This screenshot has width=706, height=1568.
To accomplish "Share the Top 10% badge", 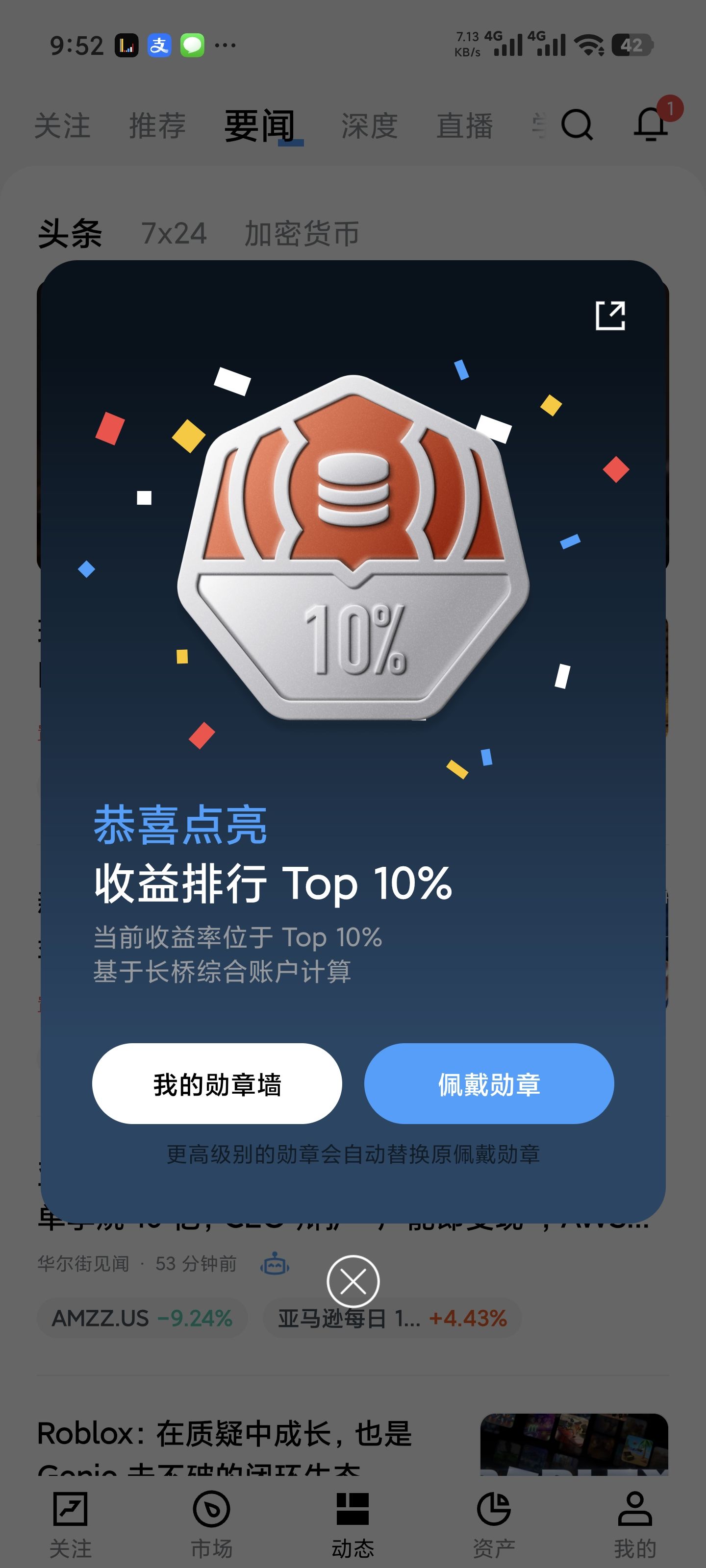I will [610, 316].
